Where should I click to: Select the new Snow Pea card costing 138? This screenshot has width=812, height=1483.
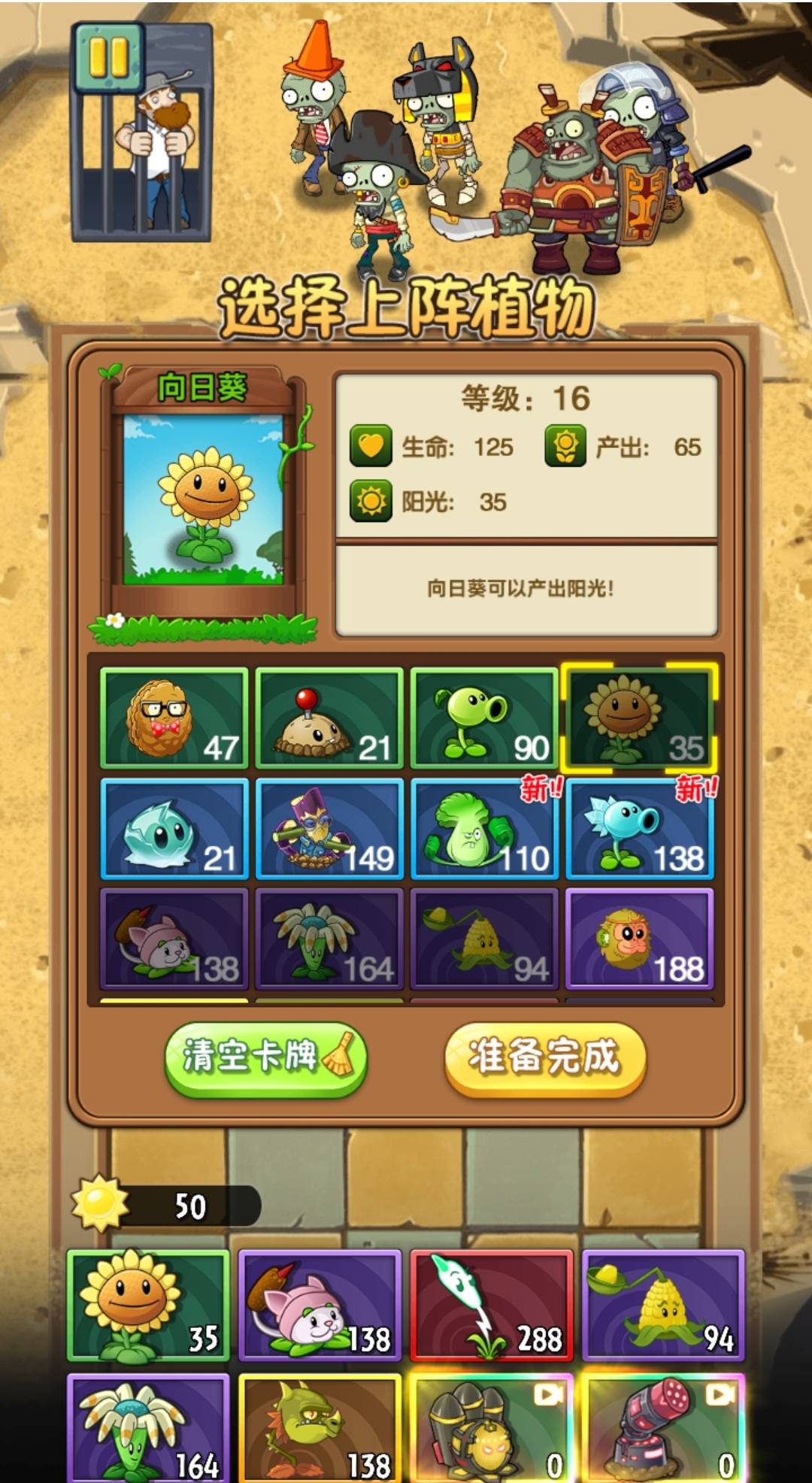(639, 829)
